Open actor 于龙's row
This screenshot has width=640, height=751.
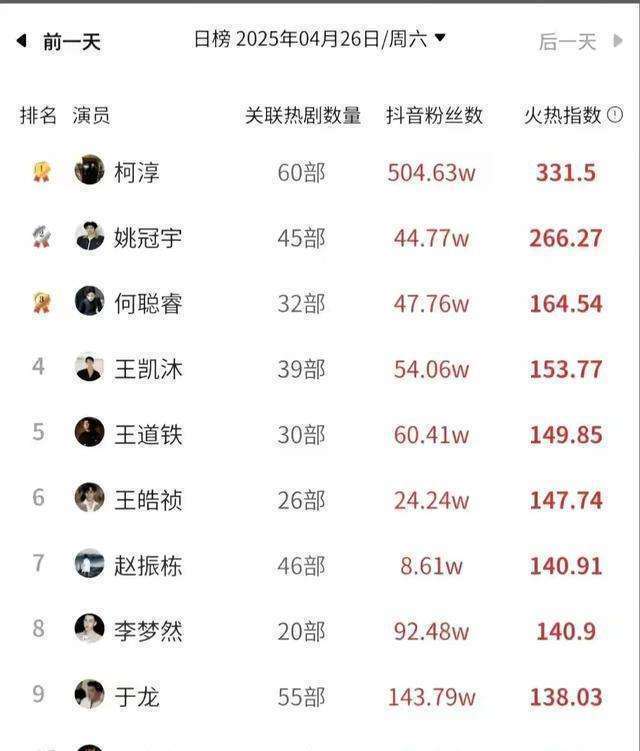coord(320,697)
